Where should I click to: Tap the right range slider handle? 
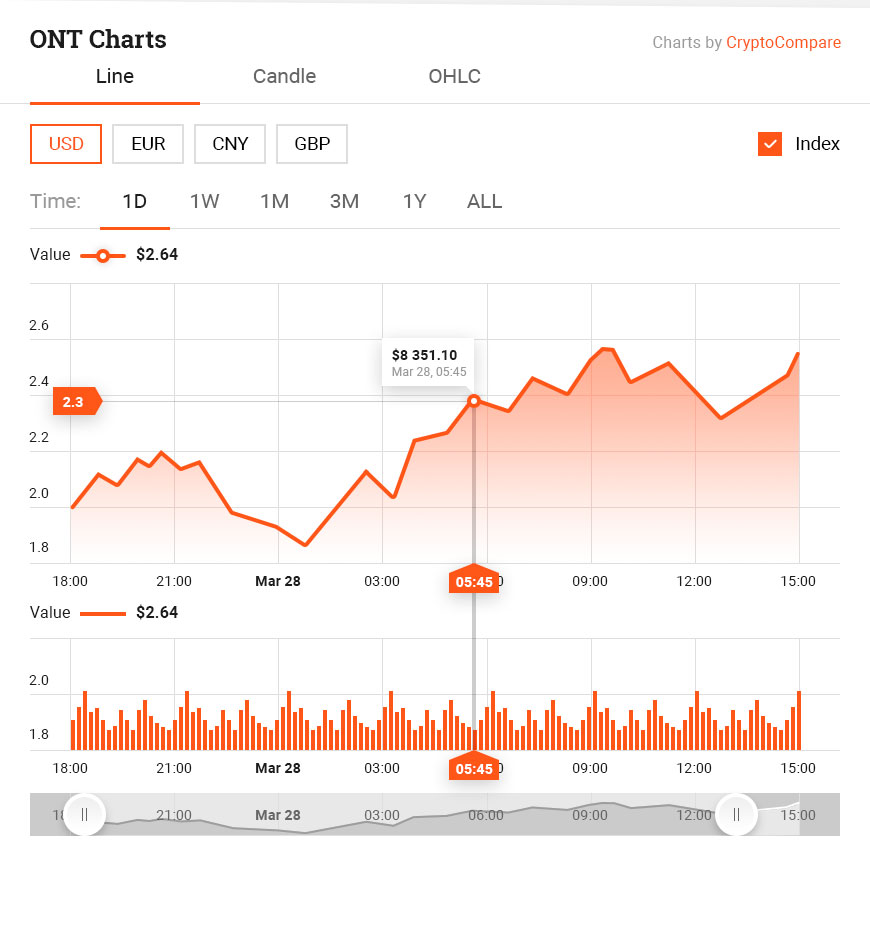coord(736,815)
